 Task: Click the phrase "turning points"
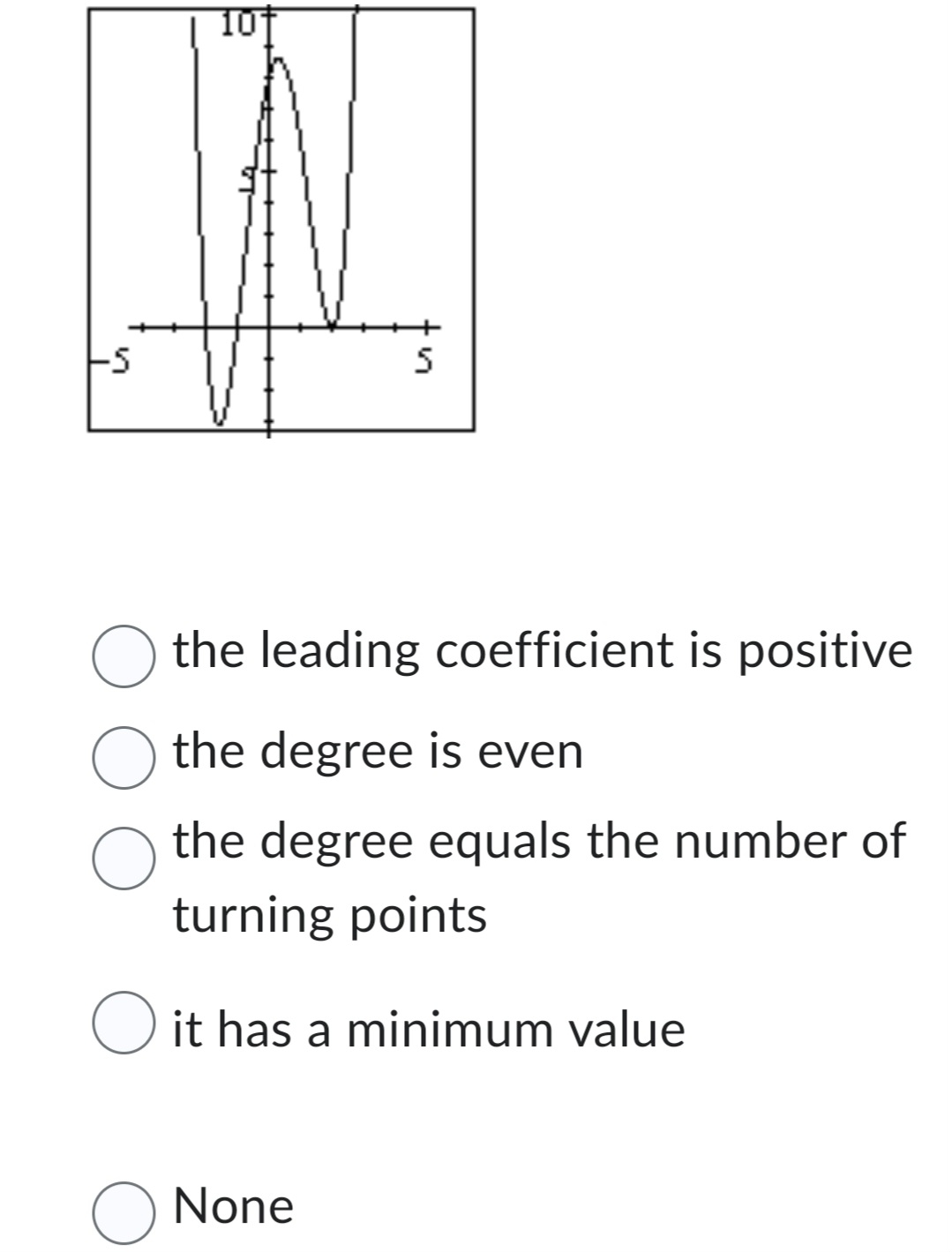click(328, 914)
